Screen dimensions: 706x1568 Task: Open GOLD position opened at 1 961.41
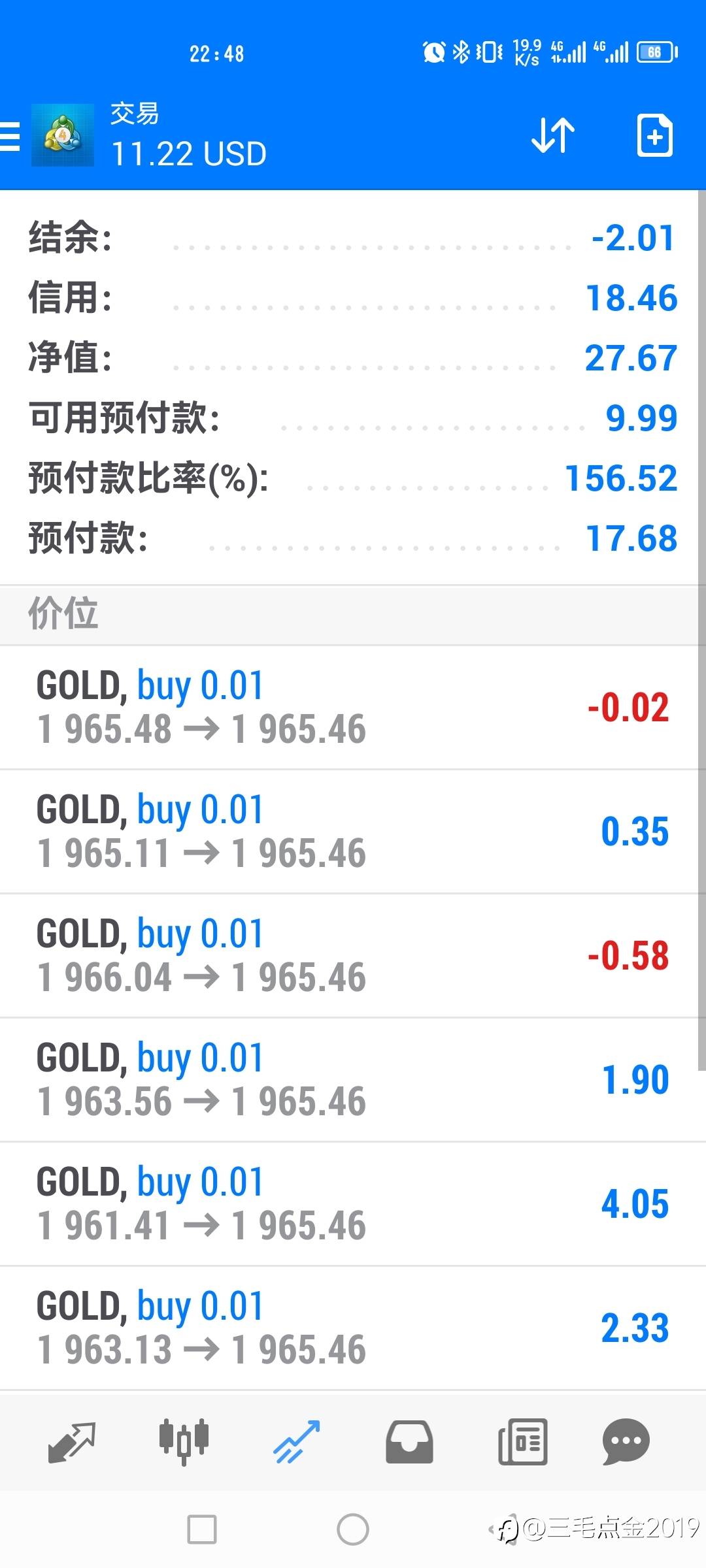[353, 1204]
